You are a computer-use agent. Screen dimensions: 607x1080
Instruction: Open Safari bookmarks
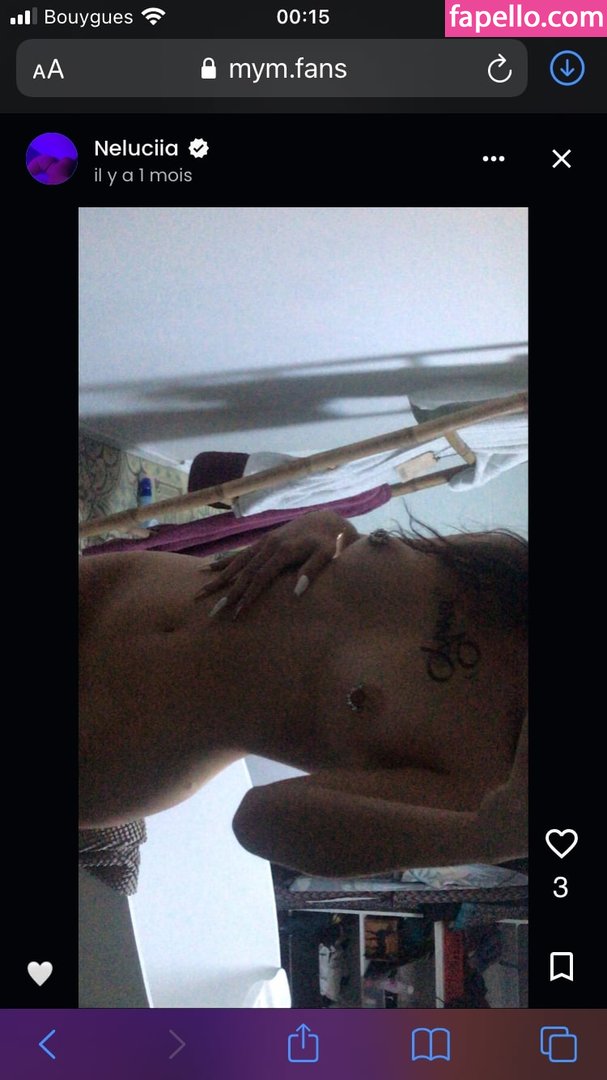[431, 1045]
